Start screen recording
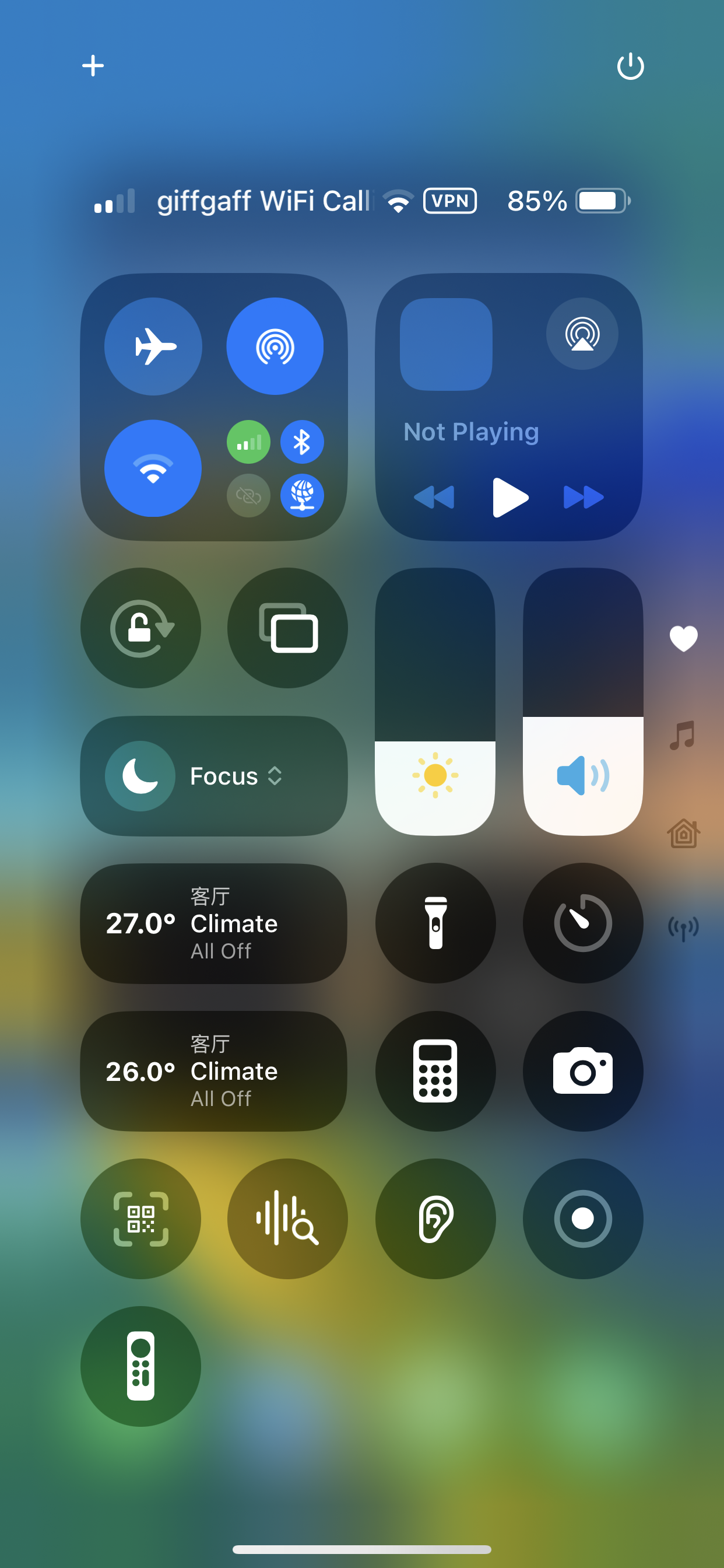724x1568 pixels. [583, 1219]
